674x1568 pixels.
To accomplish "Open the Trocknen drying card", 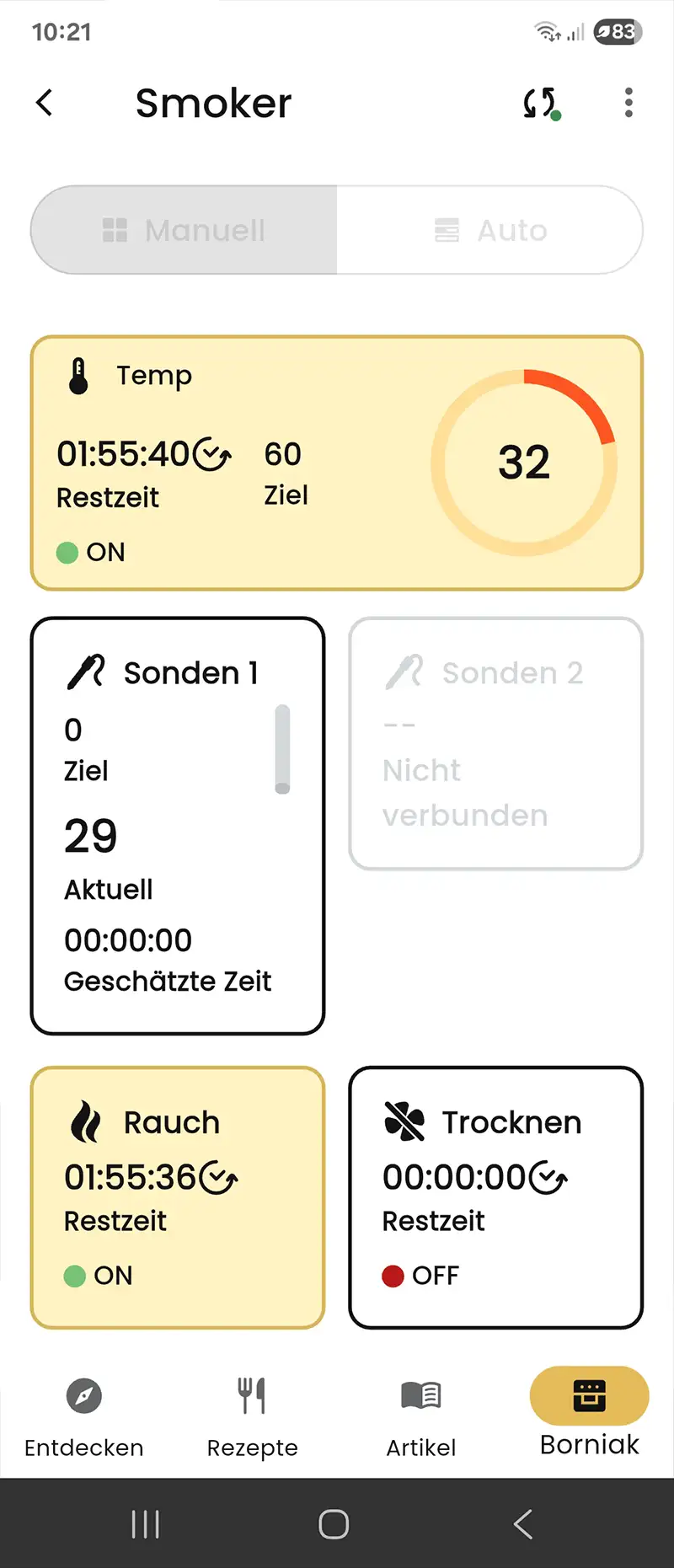I will (x=496, y=1197).
